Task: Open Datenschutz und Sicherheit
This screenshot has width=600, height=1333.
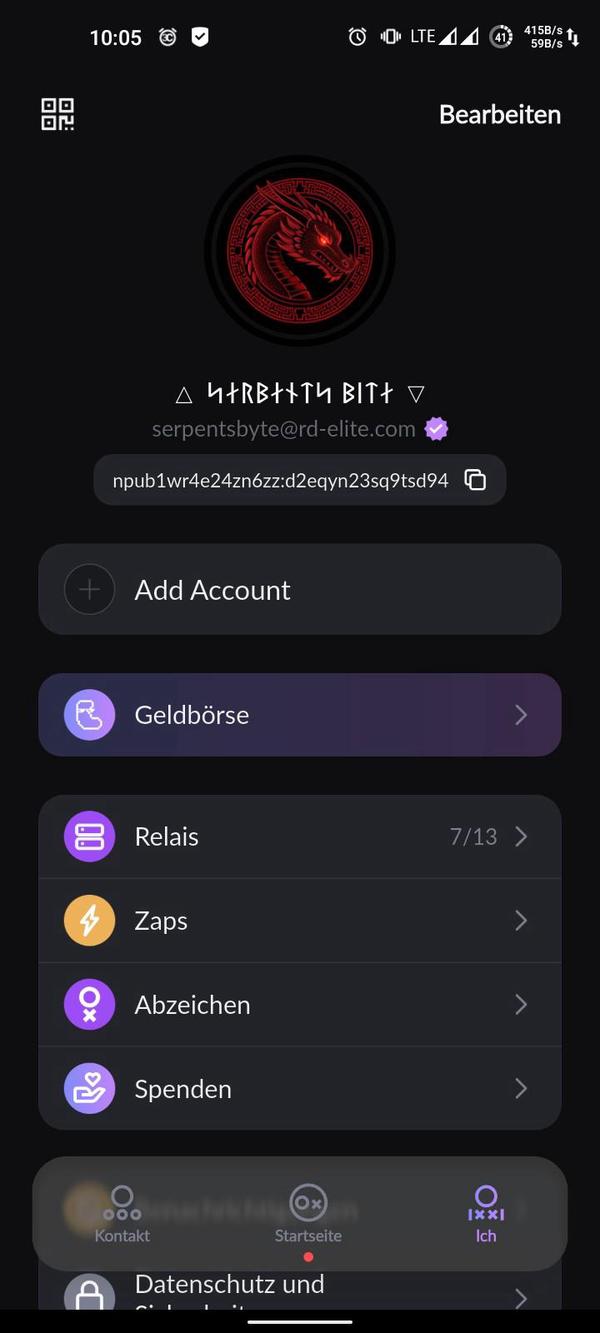Action: point(300,1290)
